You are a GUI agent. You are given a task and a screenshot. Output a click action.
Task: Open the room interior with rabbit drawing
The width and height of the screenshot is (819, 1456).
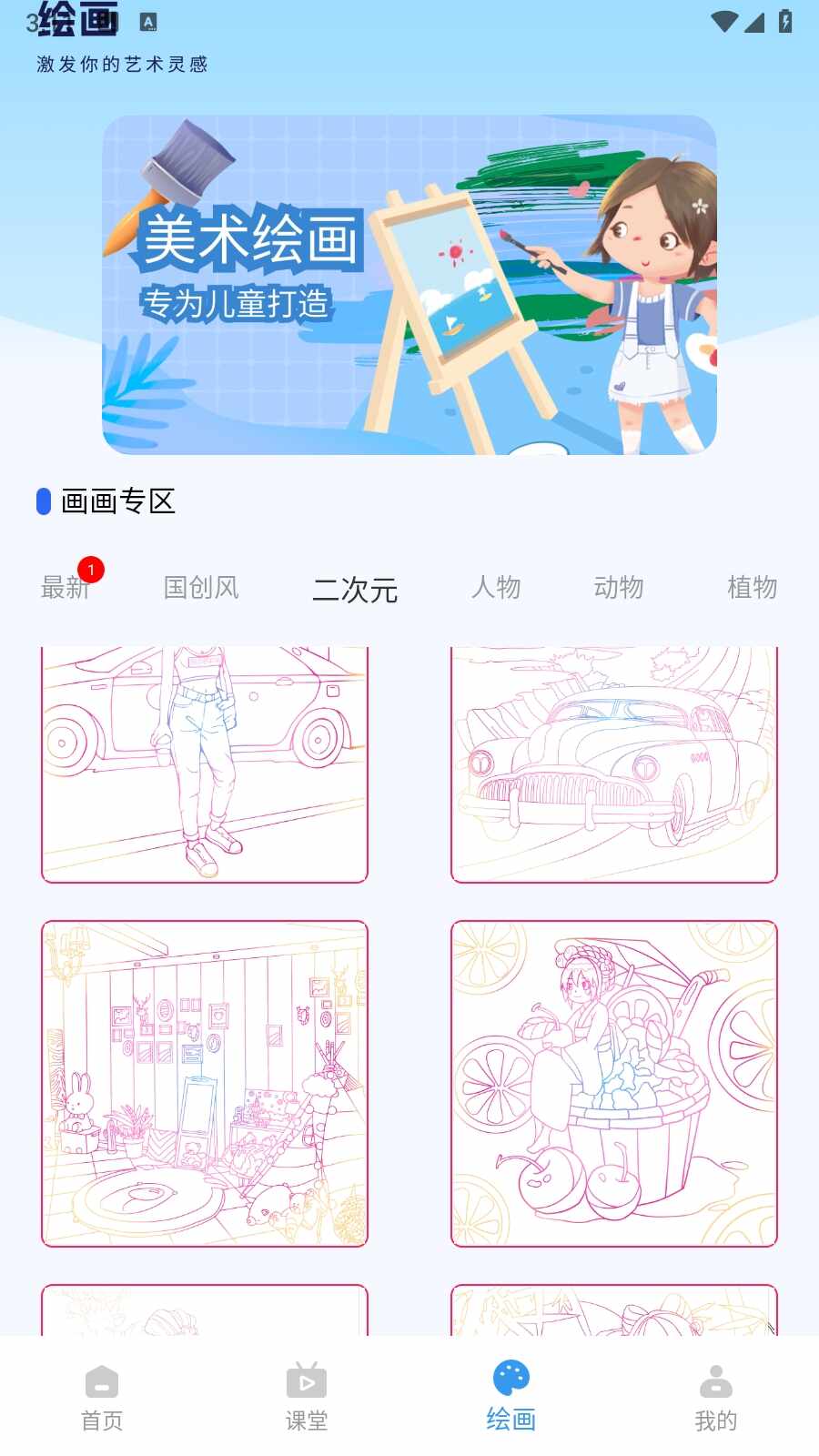tap(205, 1083)
